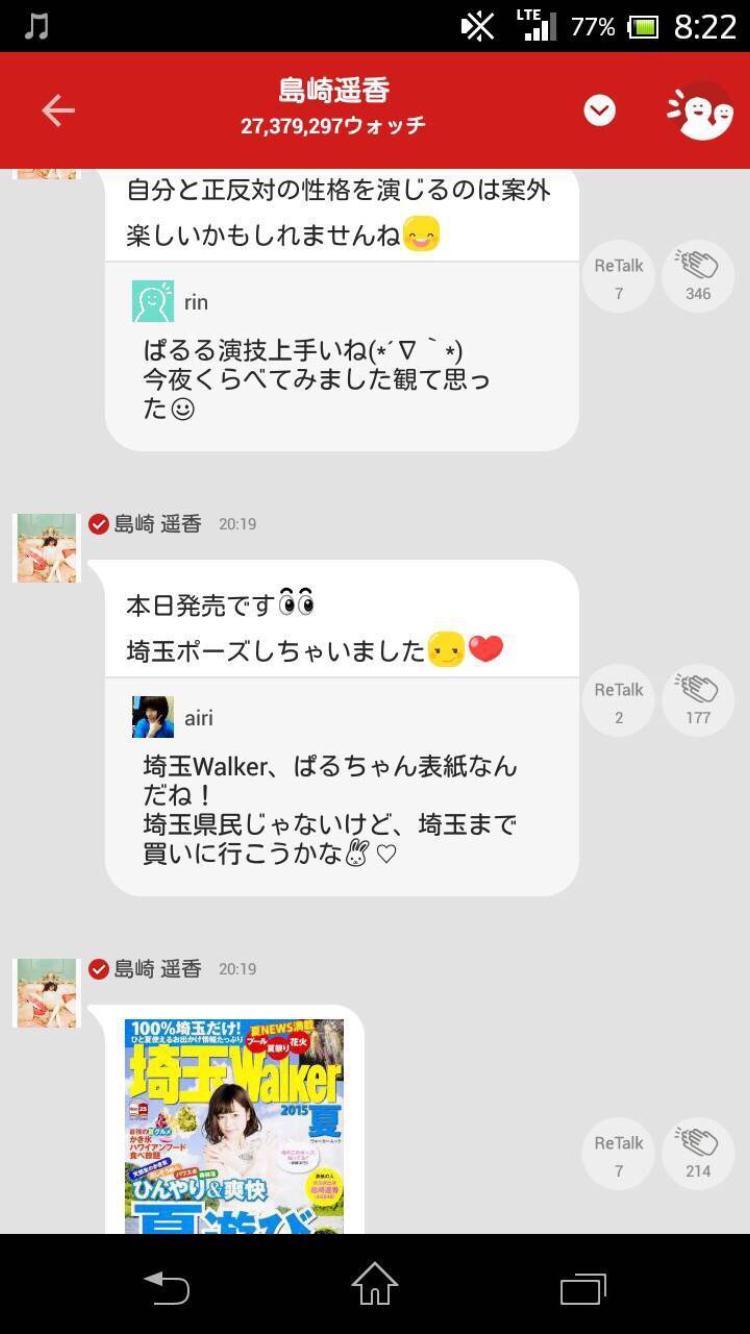The width and height of the screenshot is (750, 1334).
Task: Tap the music note icon in status bar
Action: (33, 22)
